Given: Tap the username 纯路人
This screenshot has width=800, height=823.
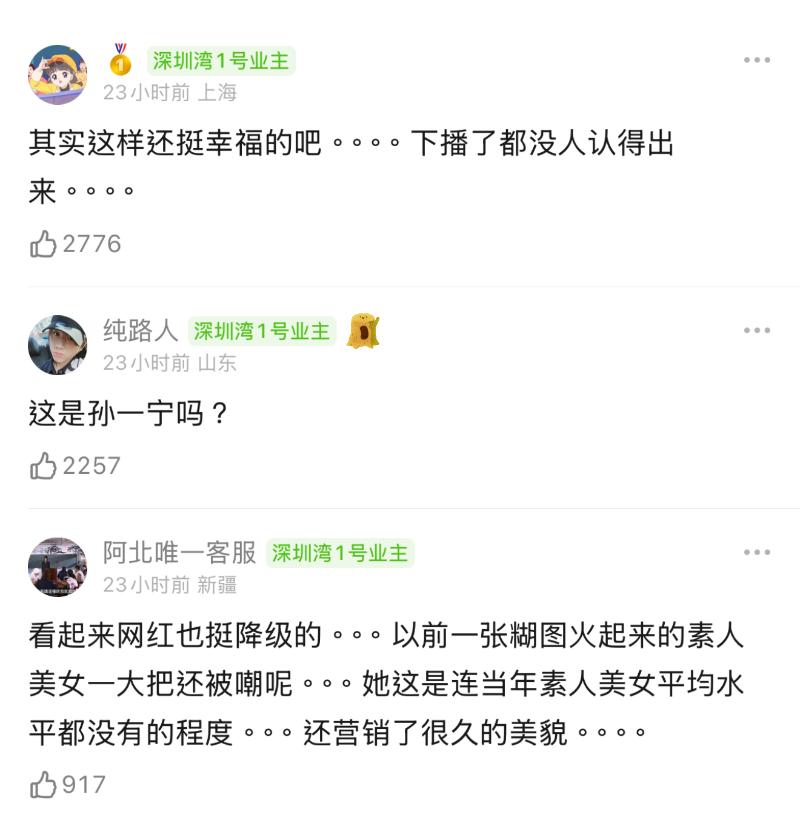Looking at the screenshot, I should click(140, 331).
